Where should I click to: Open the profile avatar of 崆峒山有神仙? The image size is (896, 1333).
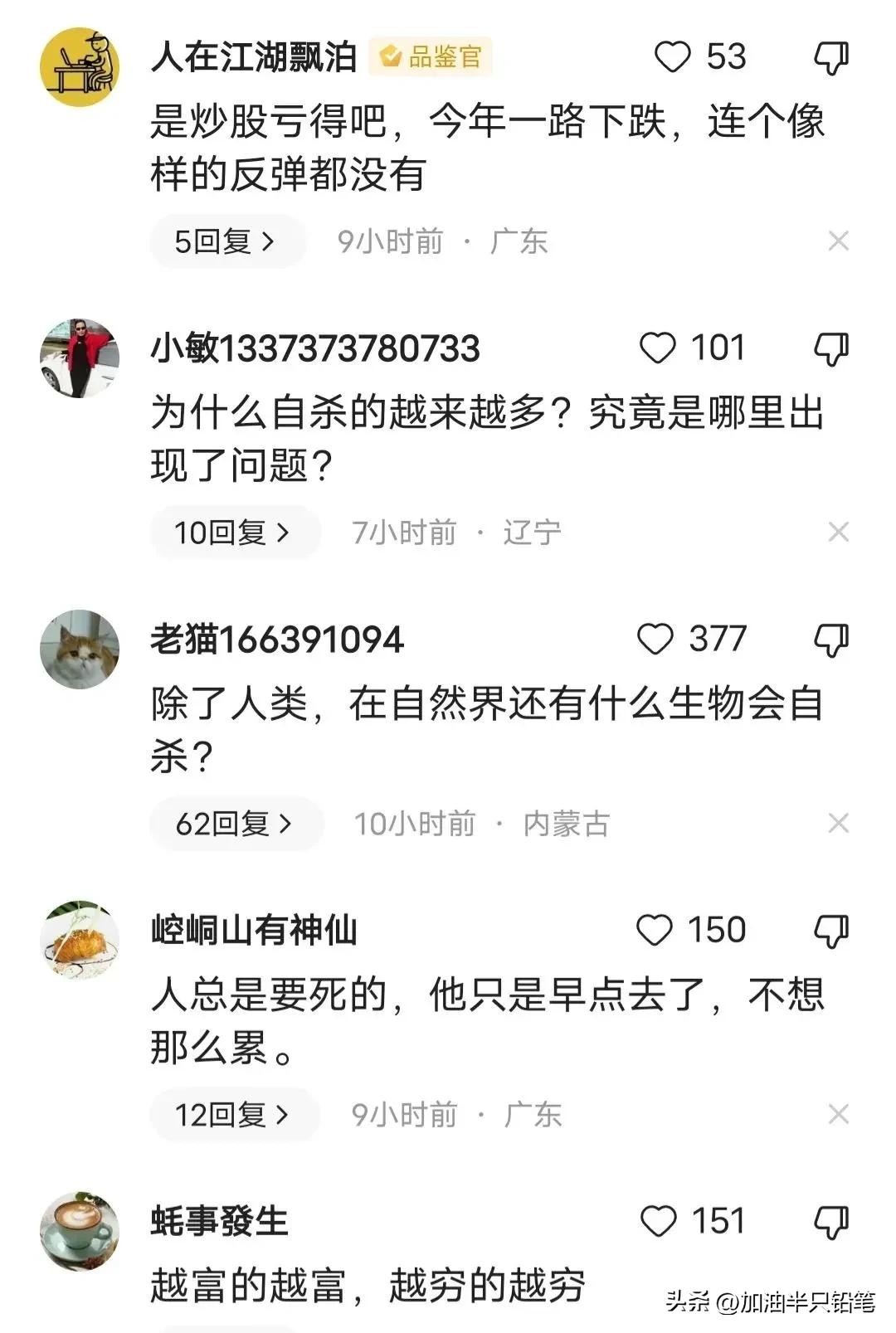point(80,940)
